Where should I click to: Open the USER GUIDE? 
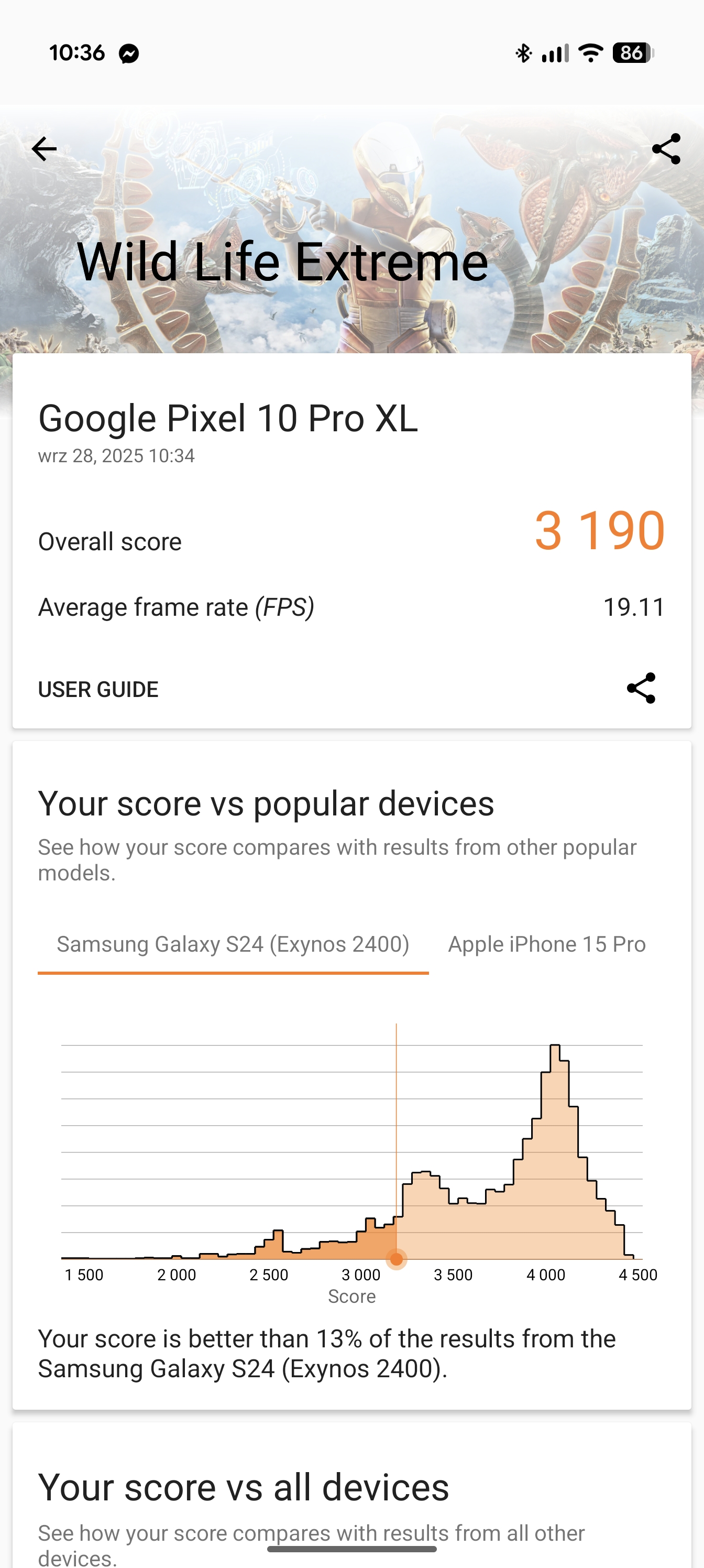pyautogui.click(x=98, y=689)
